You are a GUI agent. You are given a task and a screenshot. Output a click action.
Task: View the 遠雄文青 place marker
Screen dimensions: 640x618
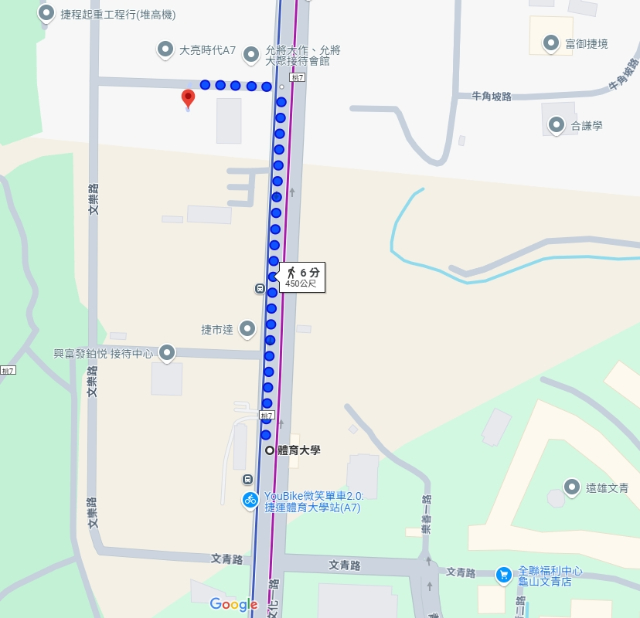click(572, 487)
